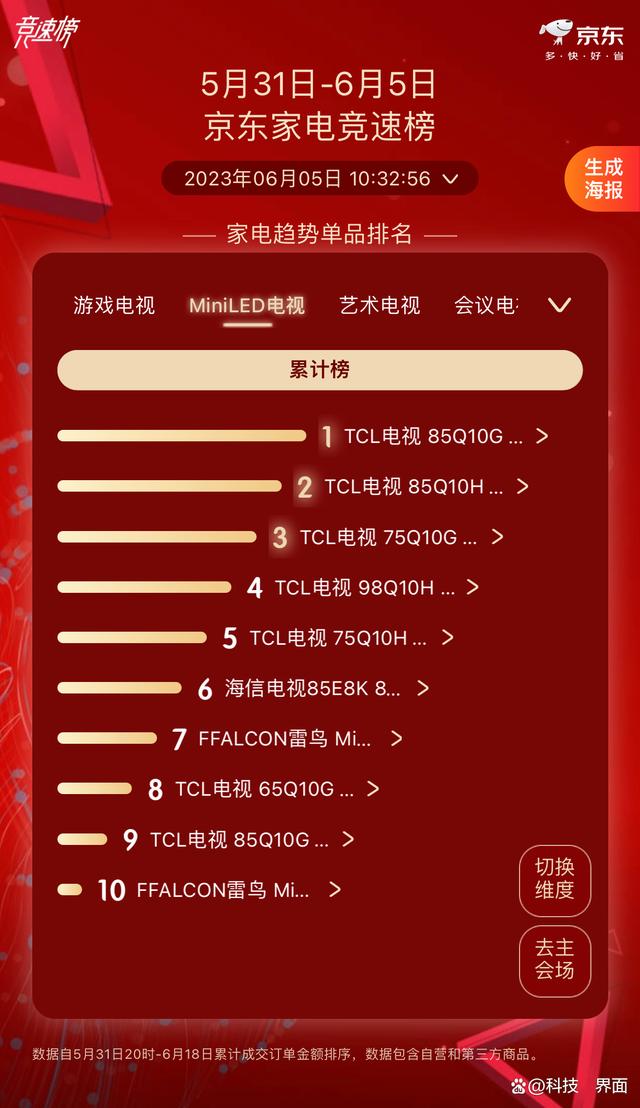The width and height of the screenshot is (640, 1108).
Task: Switch to the 游戏电视 tab
Action: 114,305
